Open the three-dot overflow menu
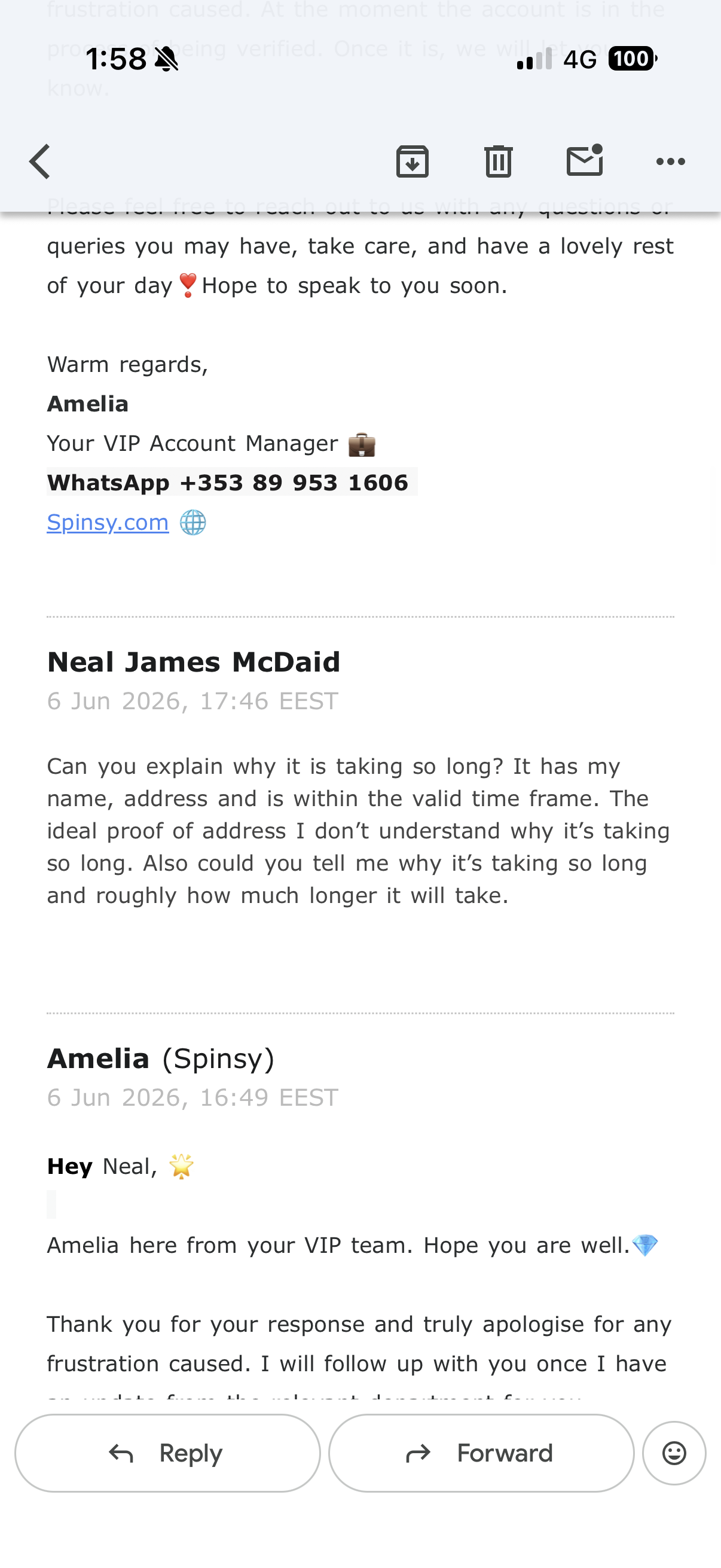721x1568 pixels. click(671, 161)
